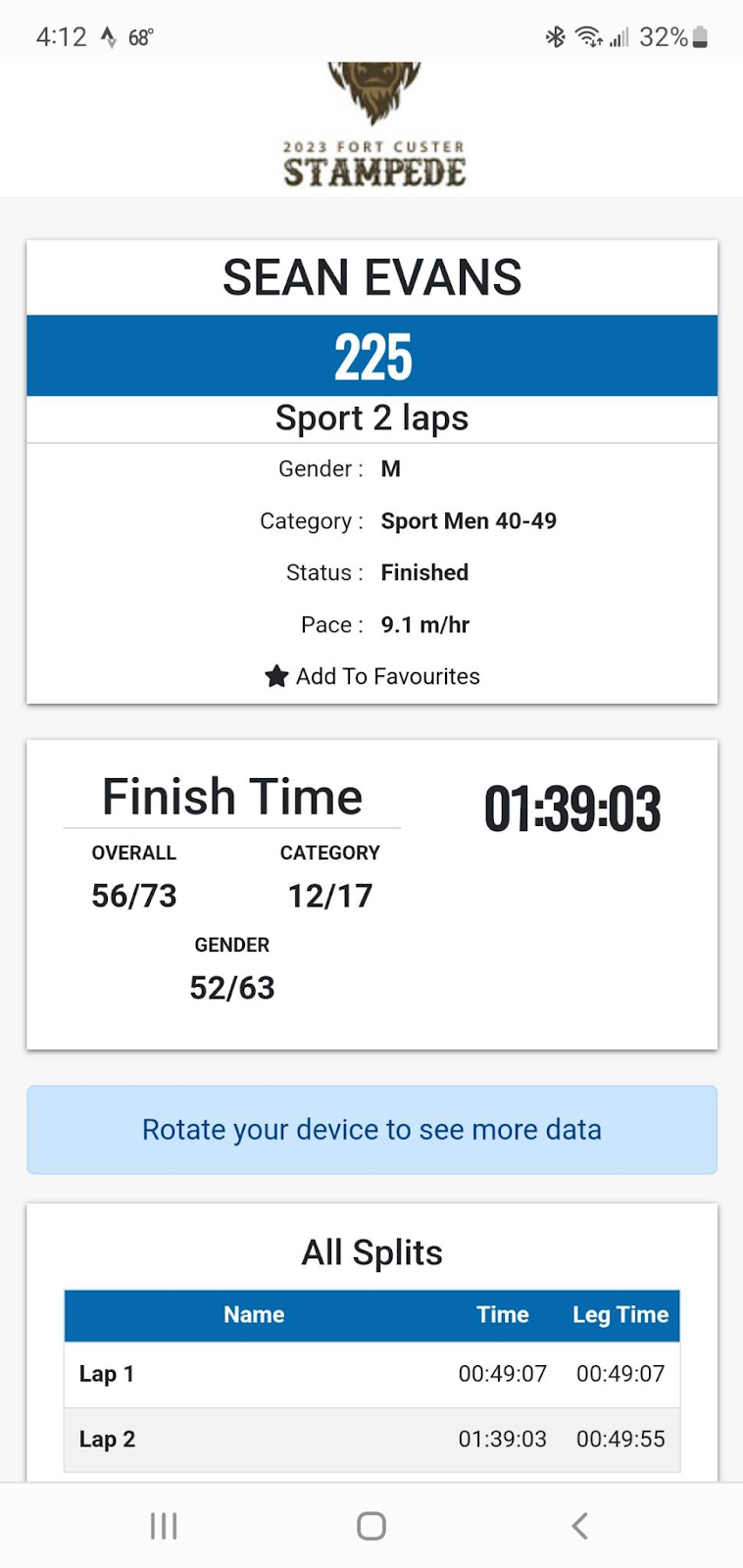Open the home screen button

(x=371, y=1526)
